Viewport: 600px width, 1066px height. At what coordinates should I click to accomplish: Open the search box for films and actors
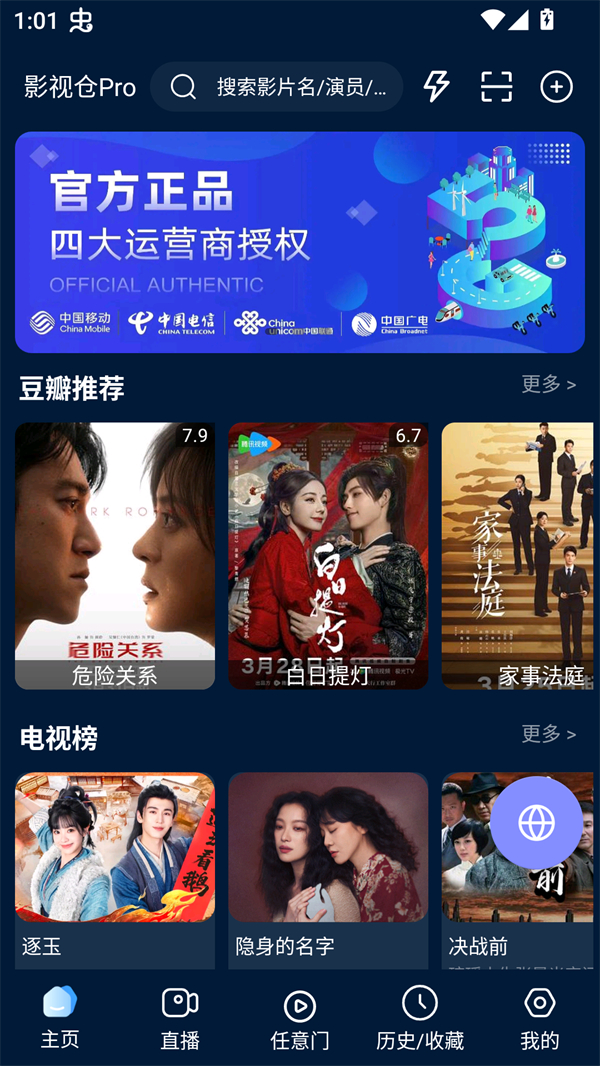[277, 87]
